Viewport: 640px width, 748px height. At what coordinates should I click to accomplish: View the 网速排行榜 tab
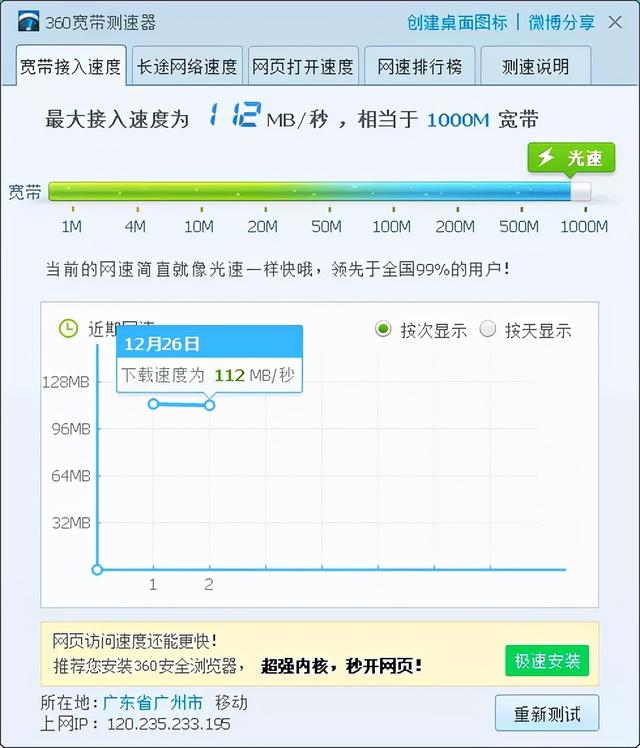(x=419, y=67)
